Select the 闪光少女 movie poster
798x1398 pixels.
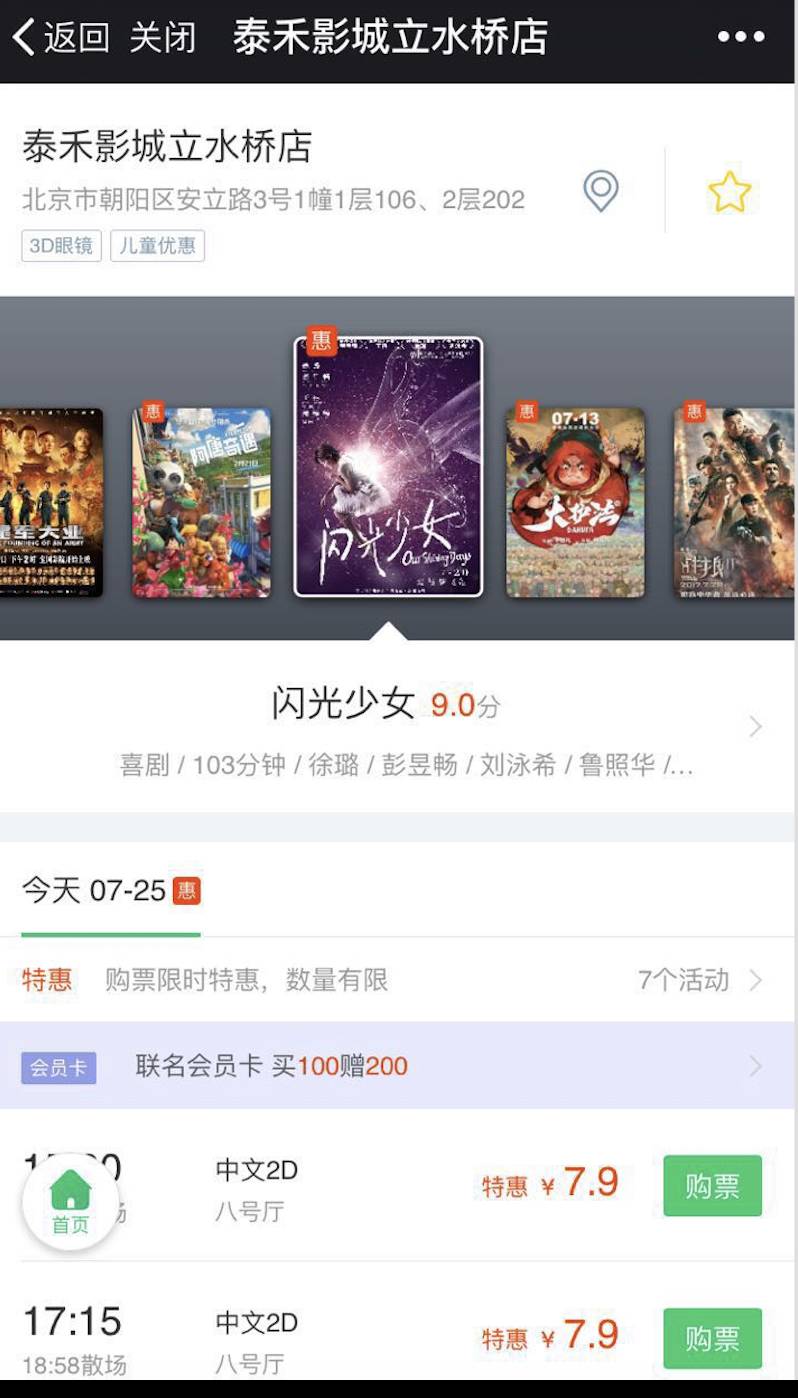click(388, 467)
